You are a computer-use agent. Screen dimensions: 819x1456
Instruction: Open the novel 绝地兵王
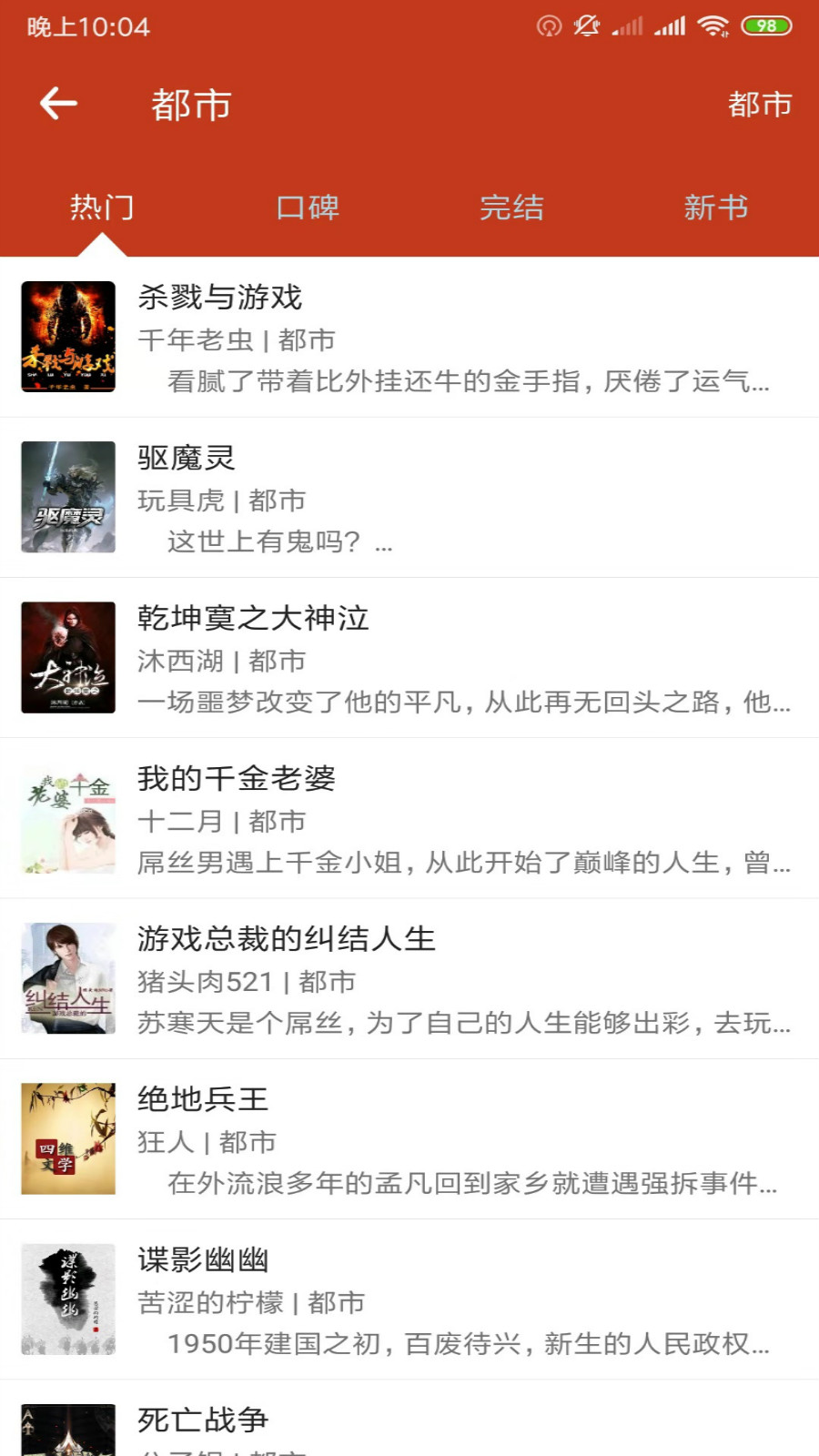click(x=202, y=1099)
